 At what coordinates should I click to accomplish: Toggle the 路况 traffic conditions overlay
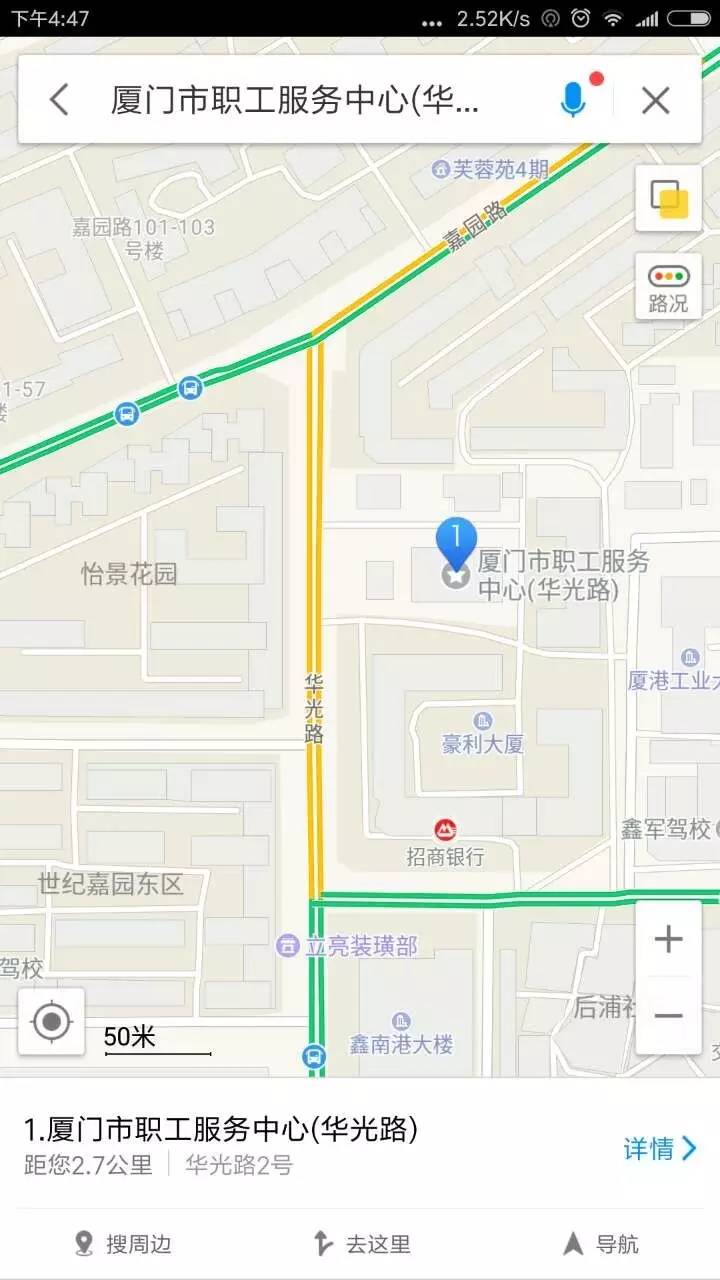666,287
